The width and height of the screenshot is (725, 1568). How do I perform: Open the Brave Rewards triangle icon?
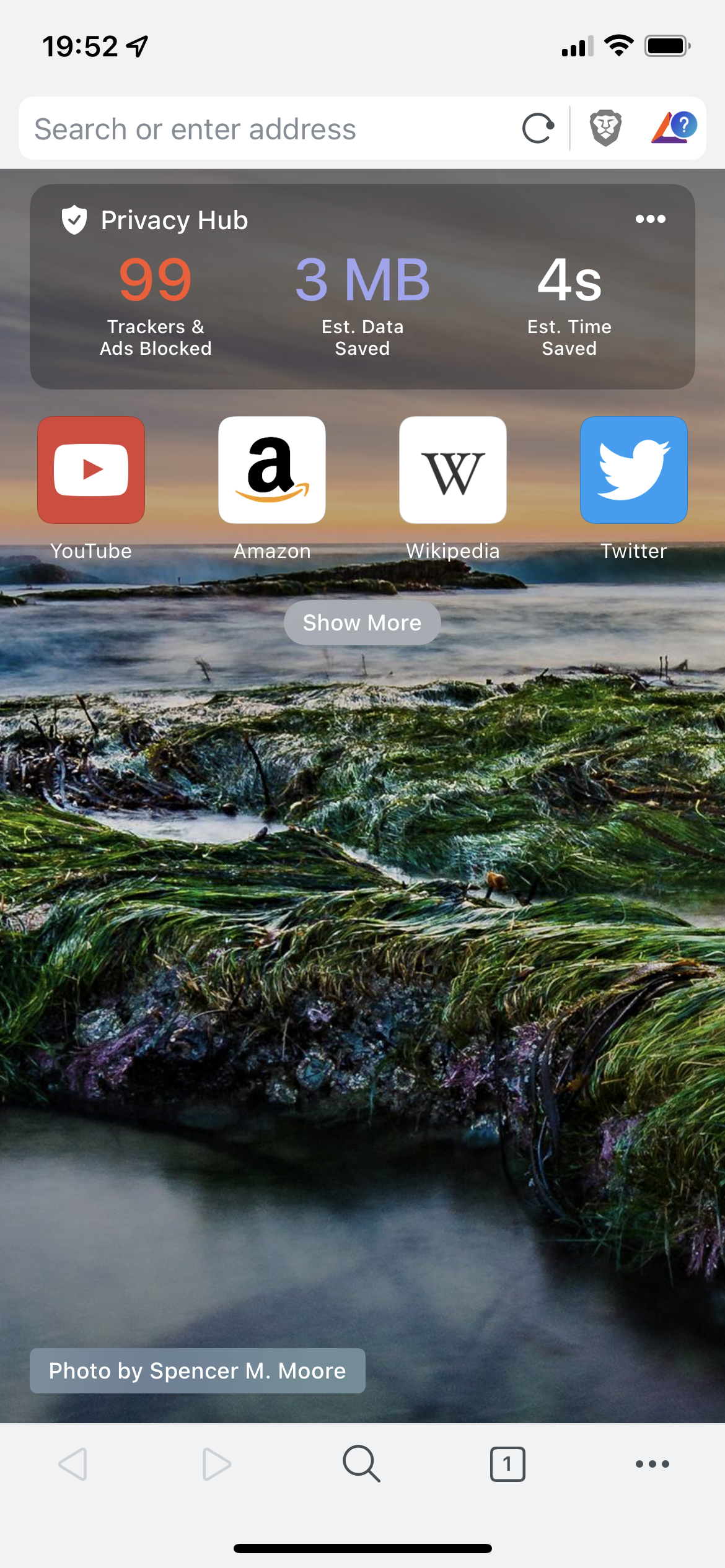[672, 128]
